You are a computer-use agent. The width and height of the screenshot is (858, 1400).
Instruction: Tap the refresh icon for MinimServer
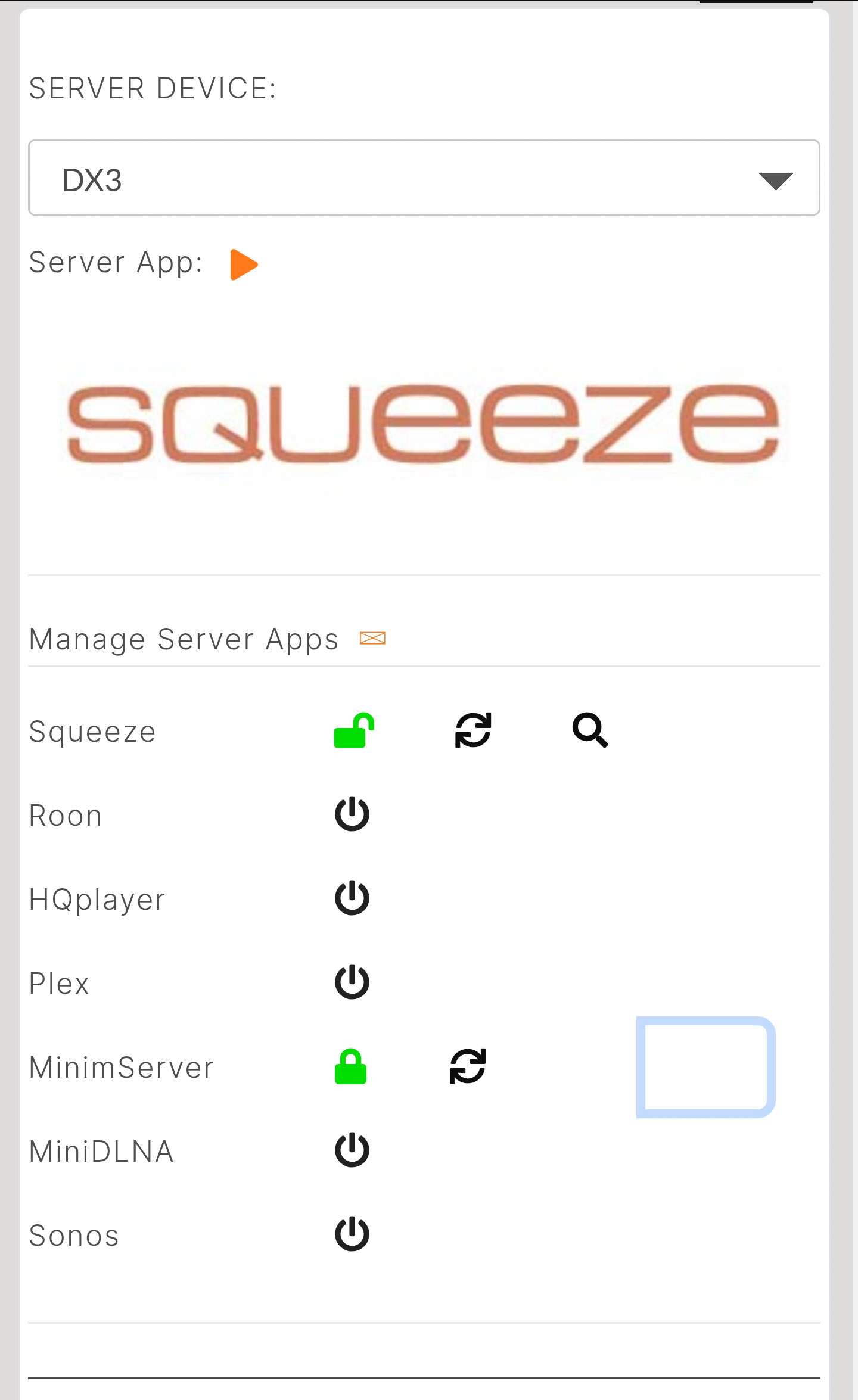coord(468,1066)
